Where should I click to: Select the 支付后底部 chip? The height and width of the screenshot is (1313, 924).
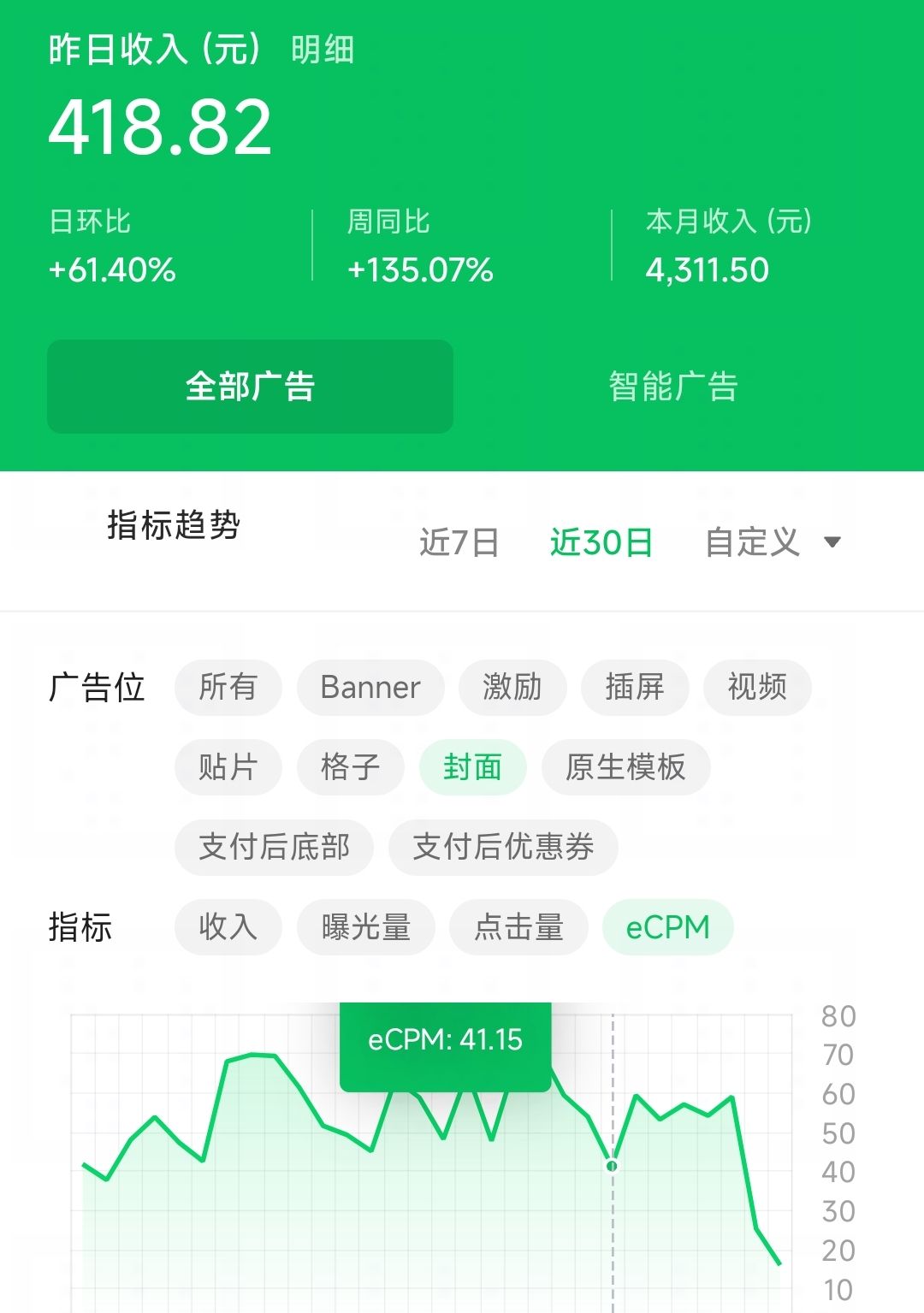274,847
